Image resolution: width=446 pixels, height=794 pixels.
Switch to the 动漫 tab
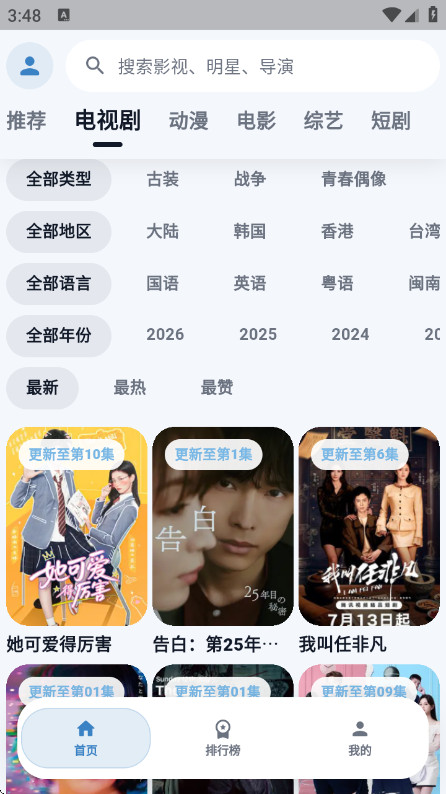tap(188, 121)
